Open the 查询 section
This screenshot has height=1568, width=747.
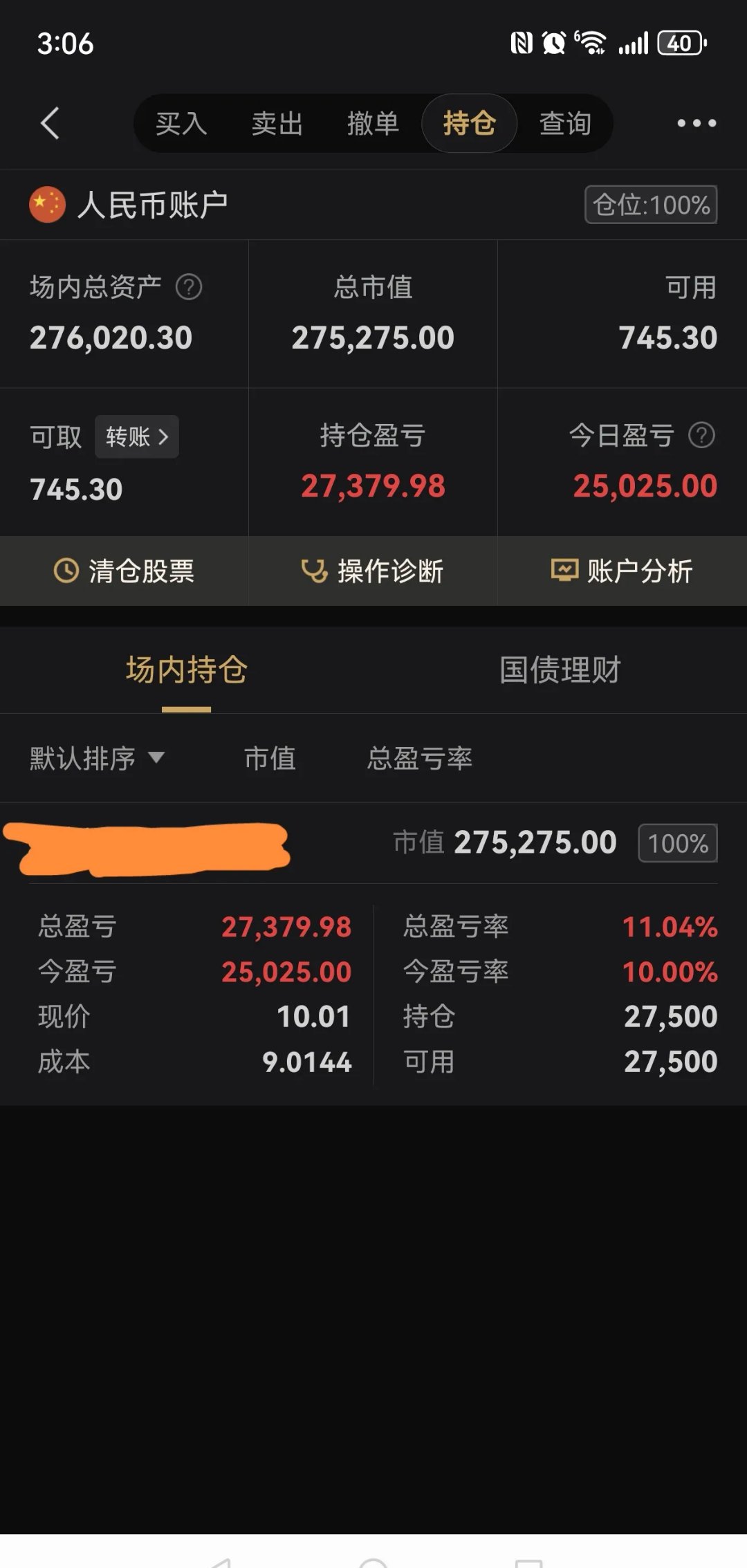click(564, 123)
